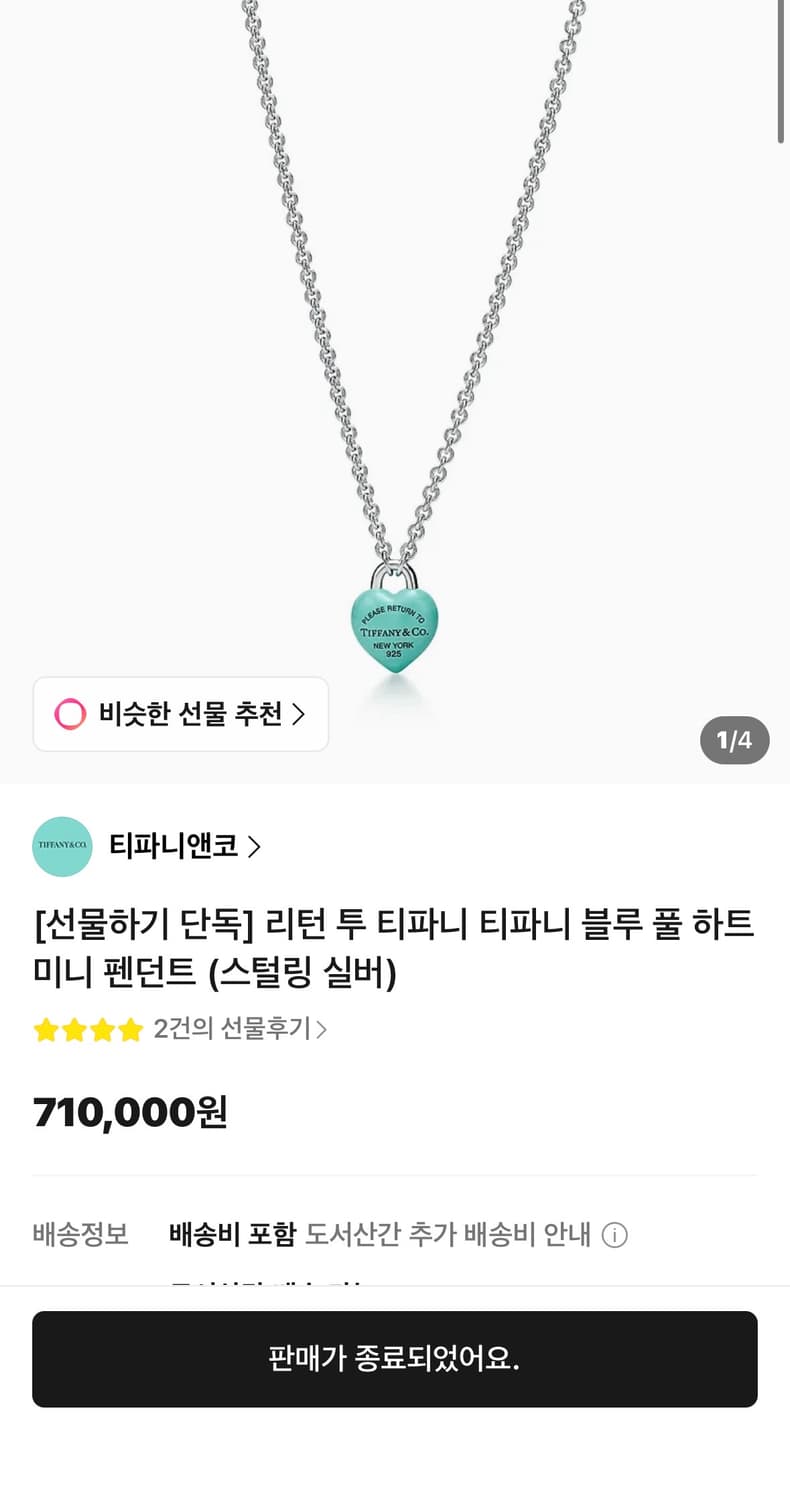Select the yellow star rating row
This screenshot has width=790, height=1500.
pos(90,1030)
